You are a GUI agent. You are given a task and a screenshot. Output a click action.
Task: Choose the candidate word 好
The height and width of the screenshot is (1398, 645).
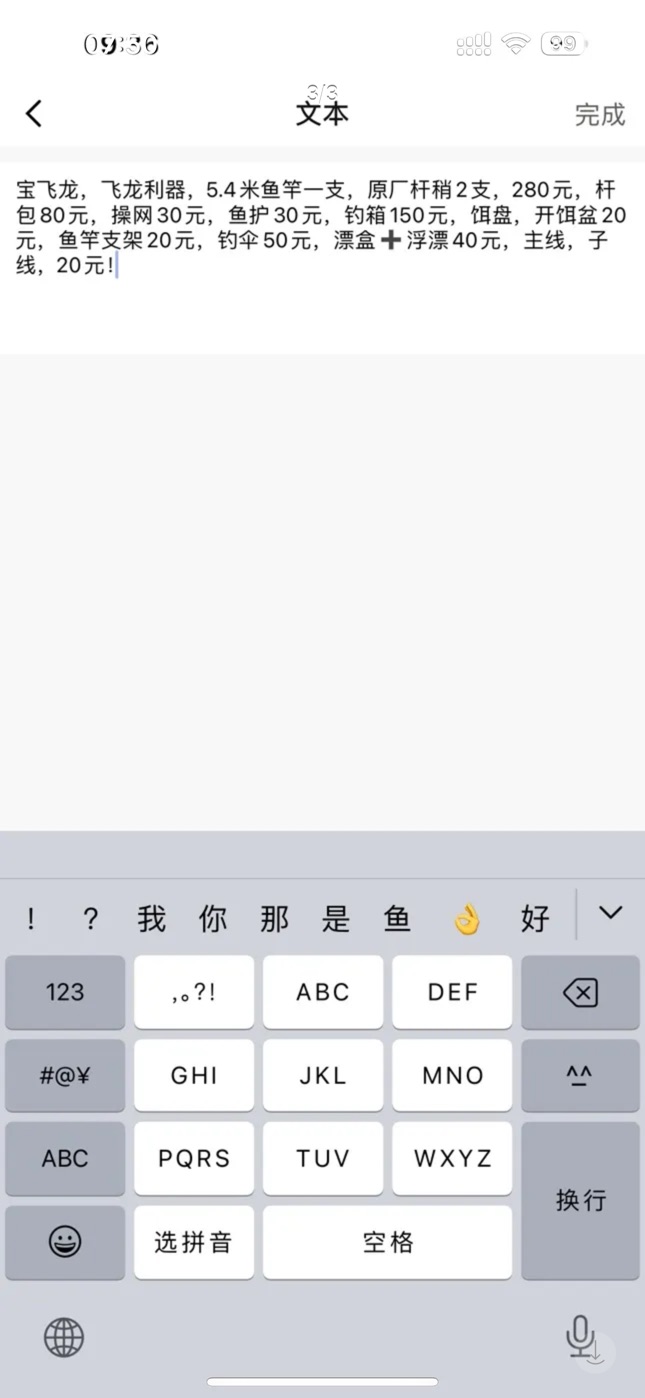[535, 918]
